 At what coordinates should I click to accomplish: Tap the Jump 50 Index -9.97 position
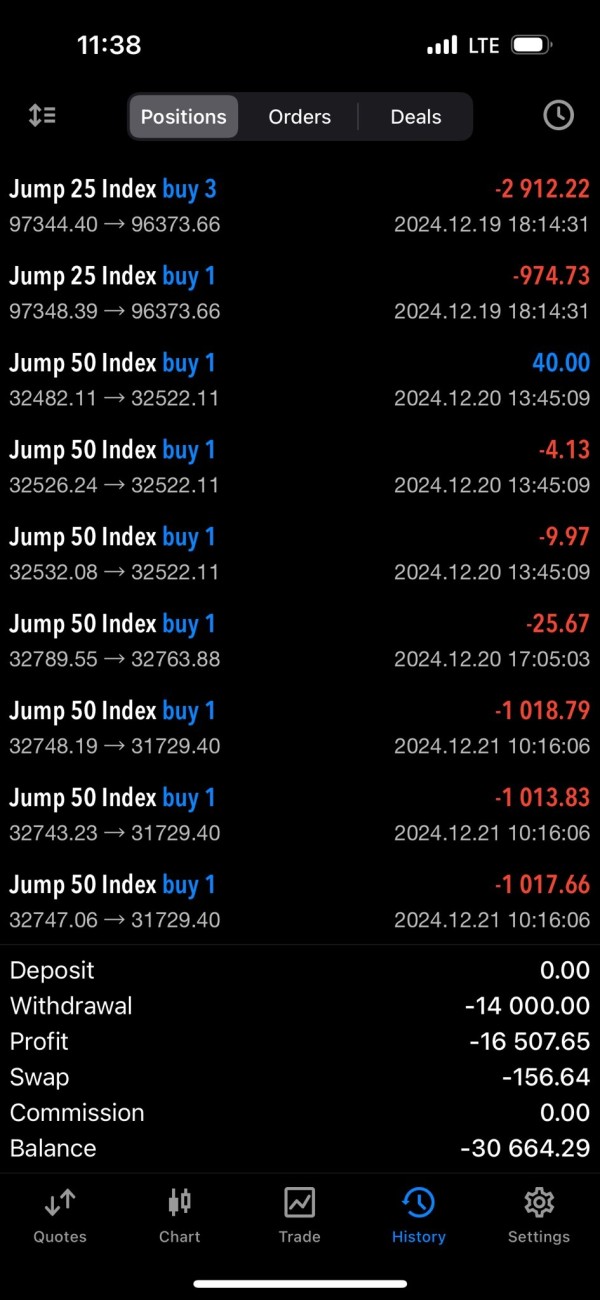(x=300, y=554)
